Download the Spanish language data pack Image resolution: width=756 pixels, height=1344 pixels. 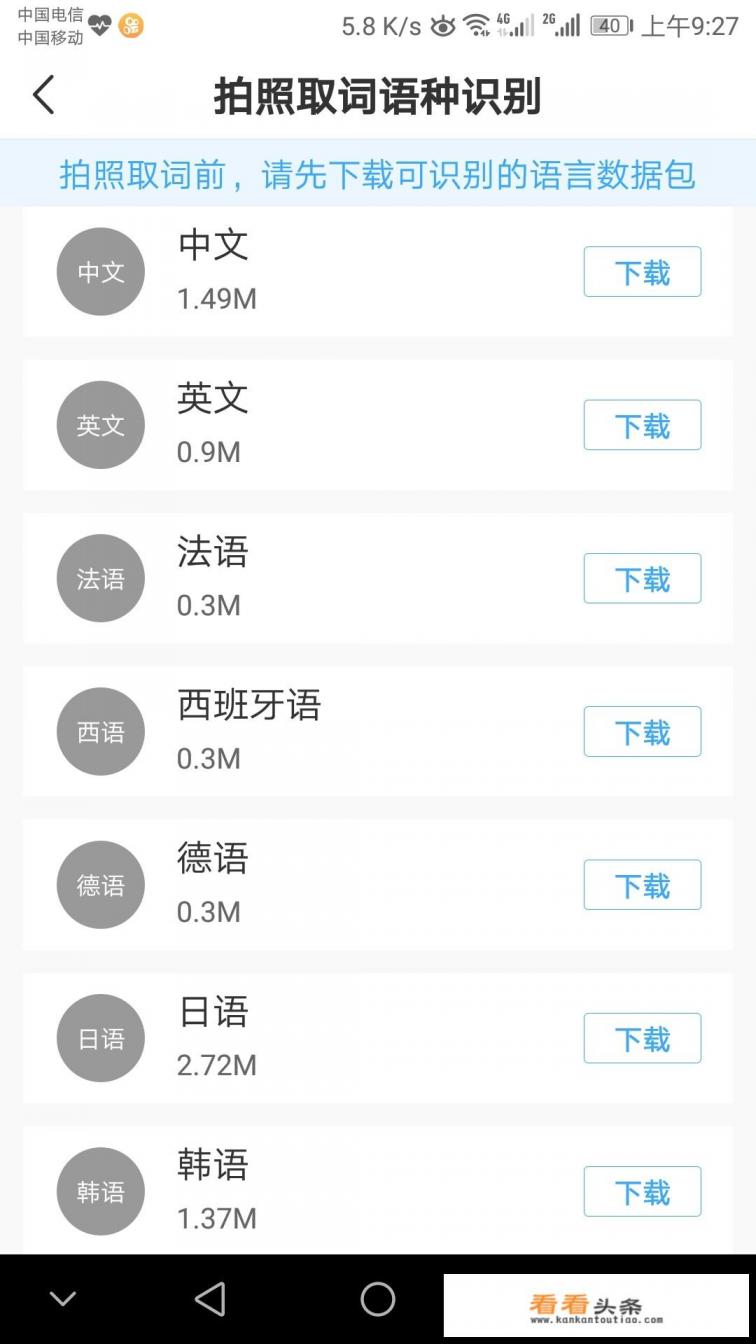point(641,731)
